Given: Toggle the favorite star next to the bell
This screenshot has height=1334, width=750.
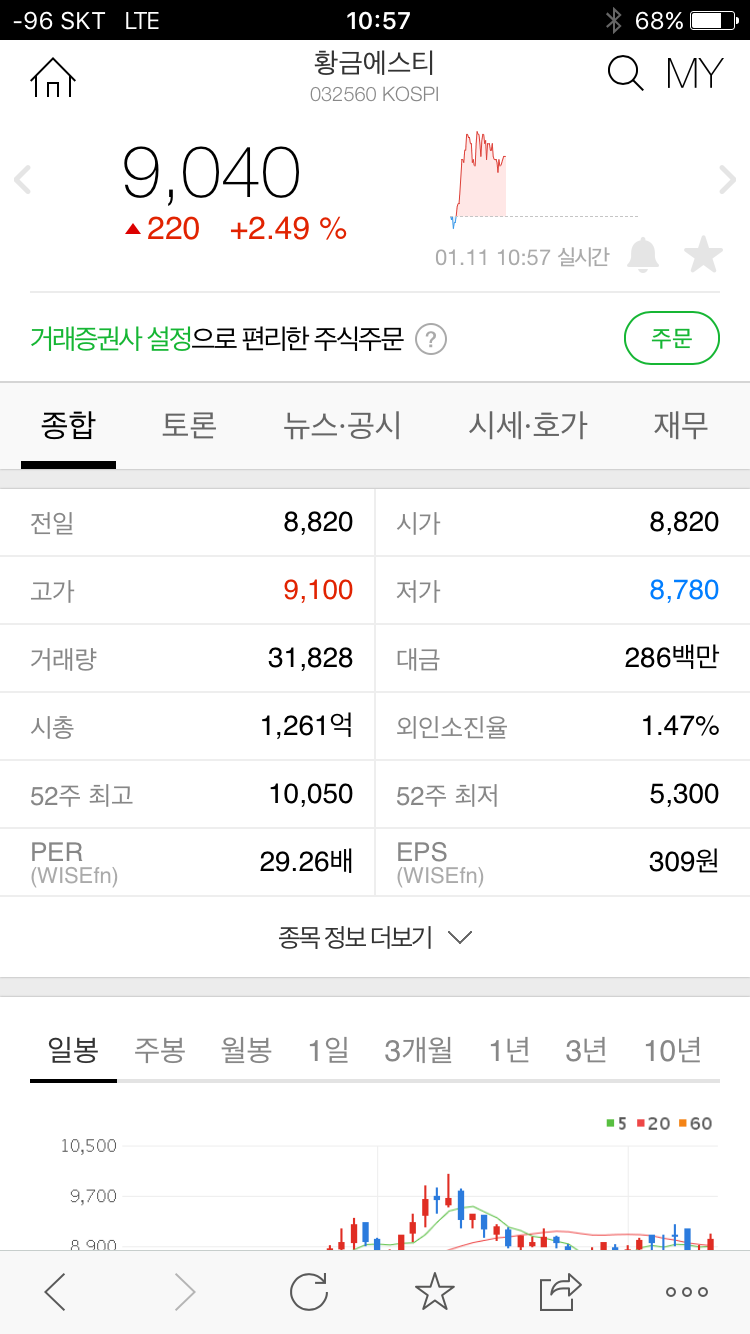Looking at the screenshot, I should [x=703, y=255].
